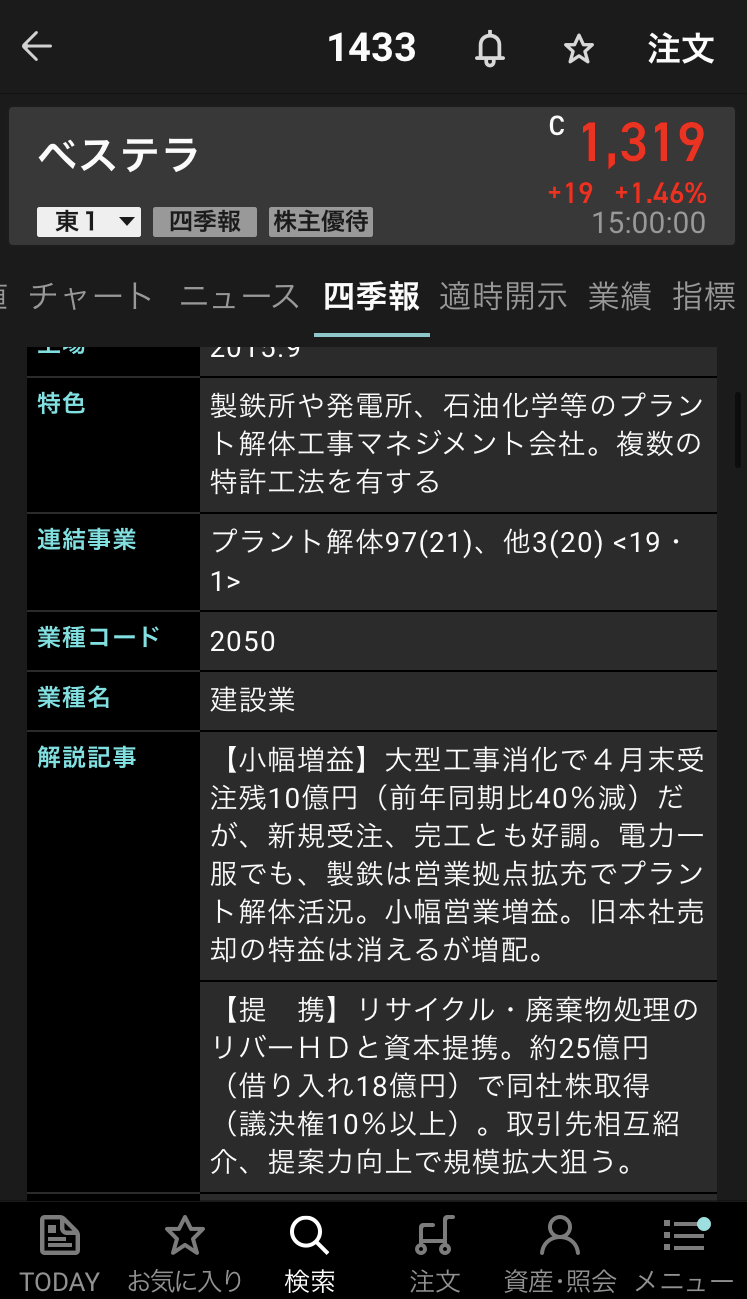The height and width of the screenshot is (1299, 747).
Task: Go to TODAY in bottom navigation
Action: tap(60, 1252)
